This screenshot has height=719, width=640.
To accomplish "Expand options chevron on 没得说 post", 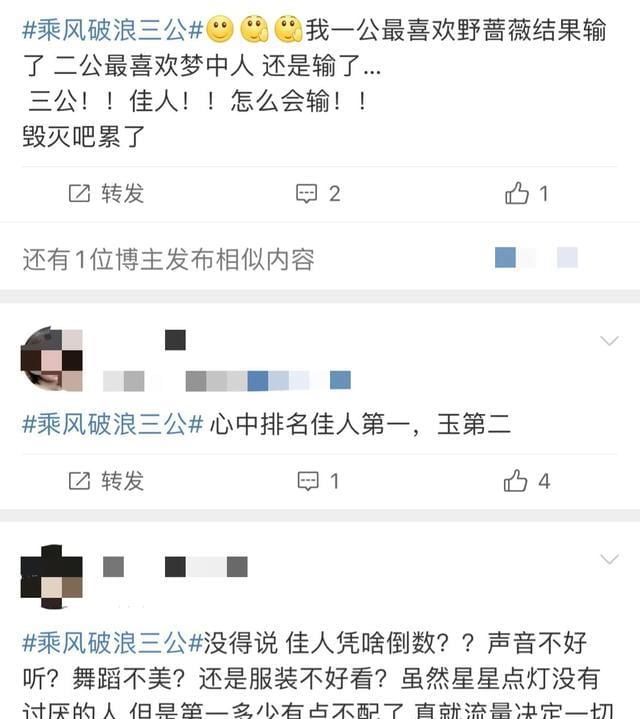I will 608,559.
